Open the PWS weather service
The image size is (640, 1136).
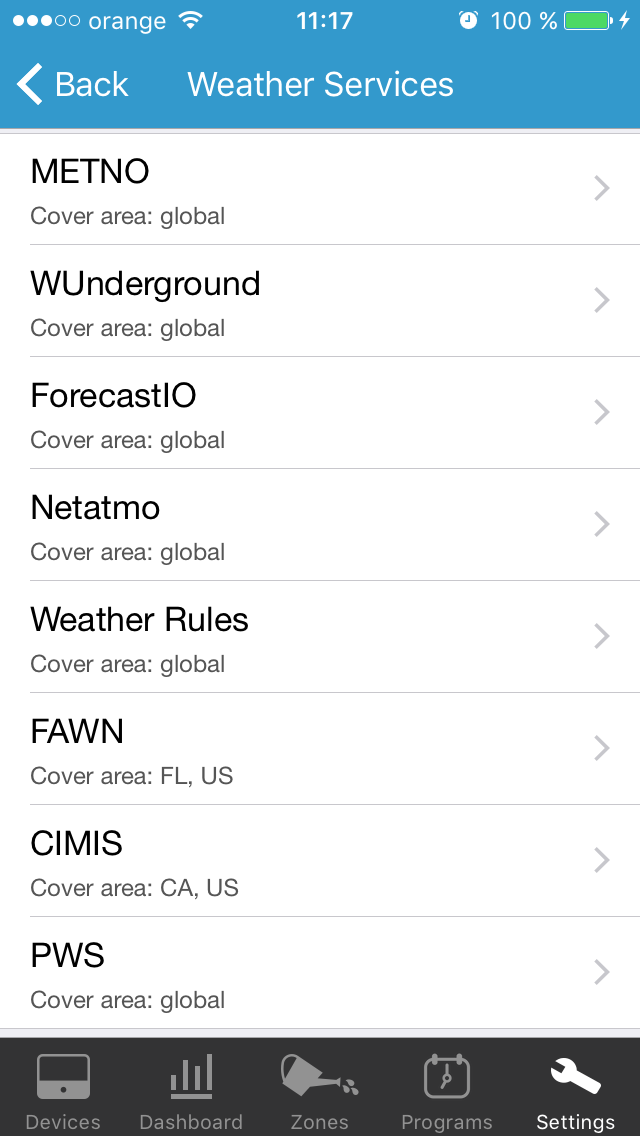pos(320,972)
